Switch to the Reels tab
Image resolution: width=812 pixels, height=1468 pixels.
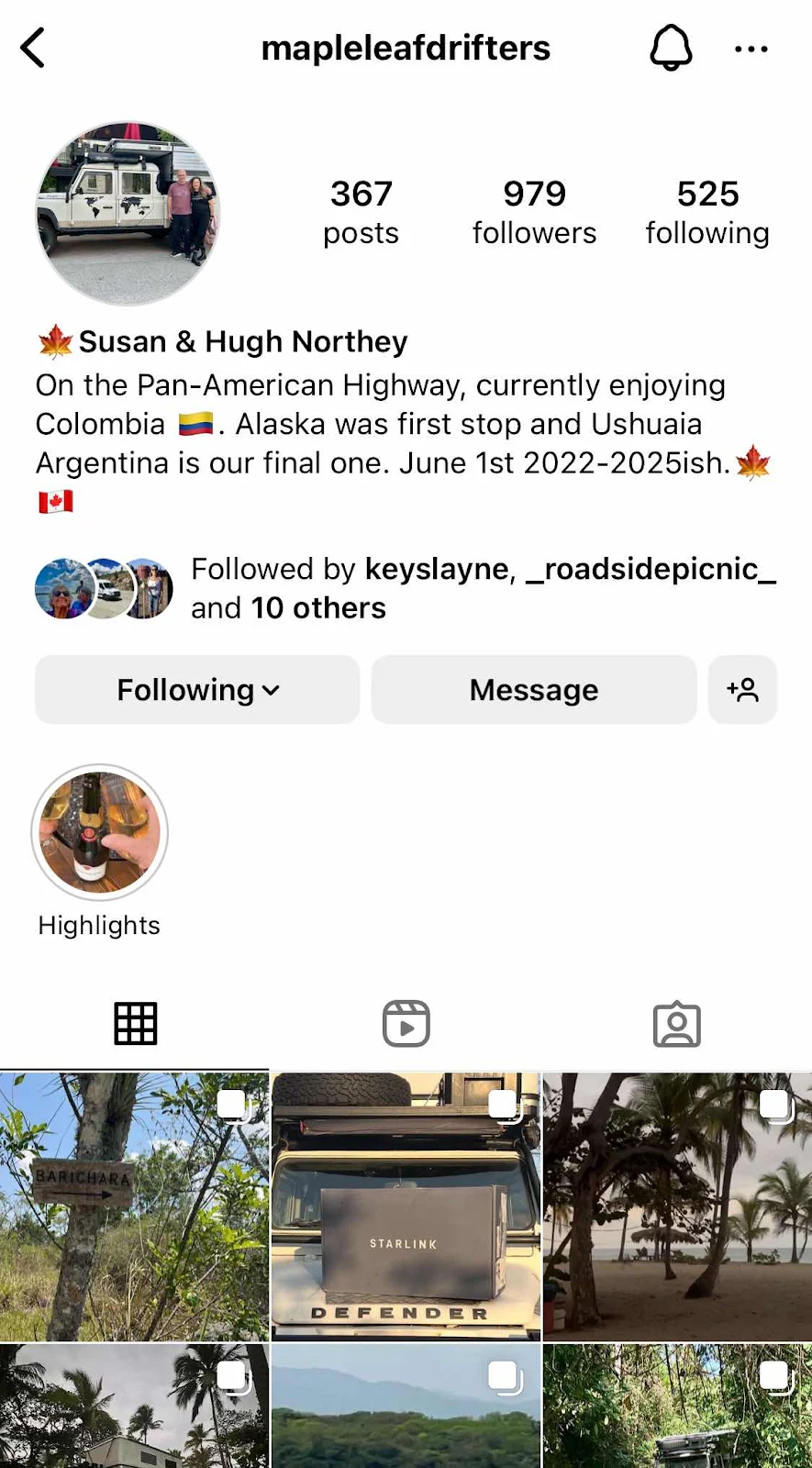coord(406,1023)
